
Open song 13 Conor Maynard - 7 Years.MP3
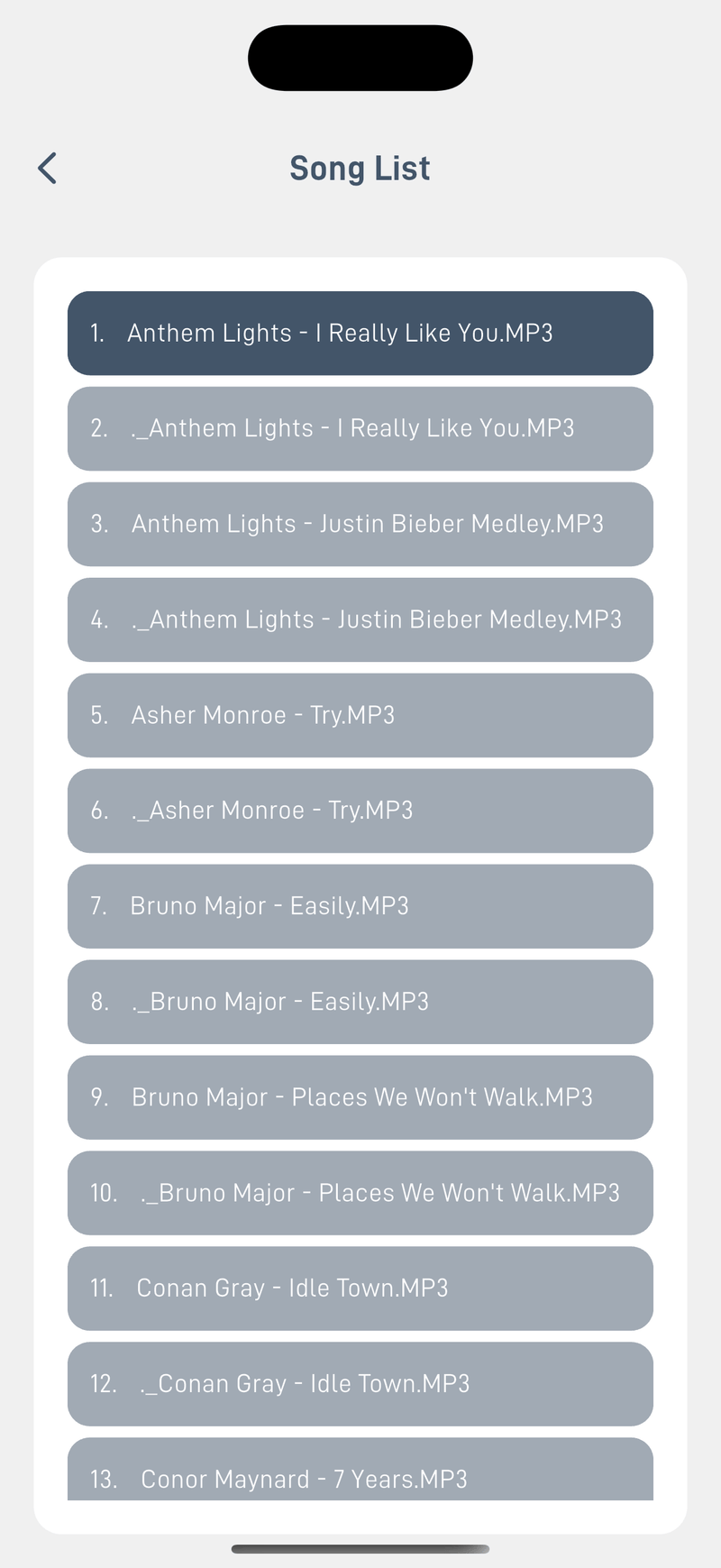[x=360, y=1469]
